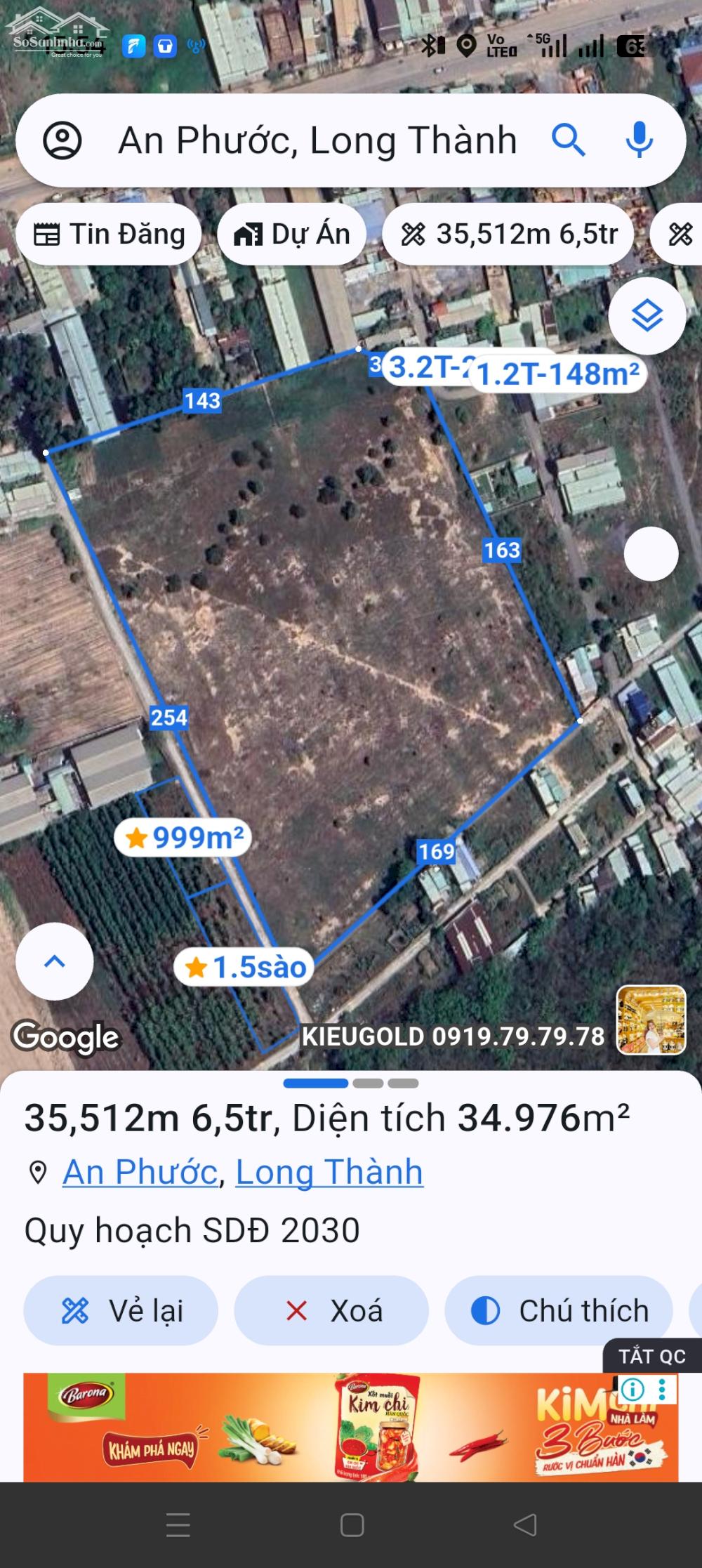Redraw the plot using Vẻ lại
This screenshot has width=702, height=1568.
pos(123,1310)
